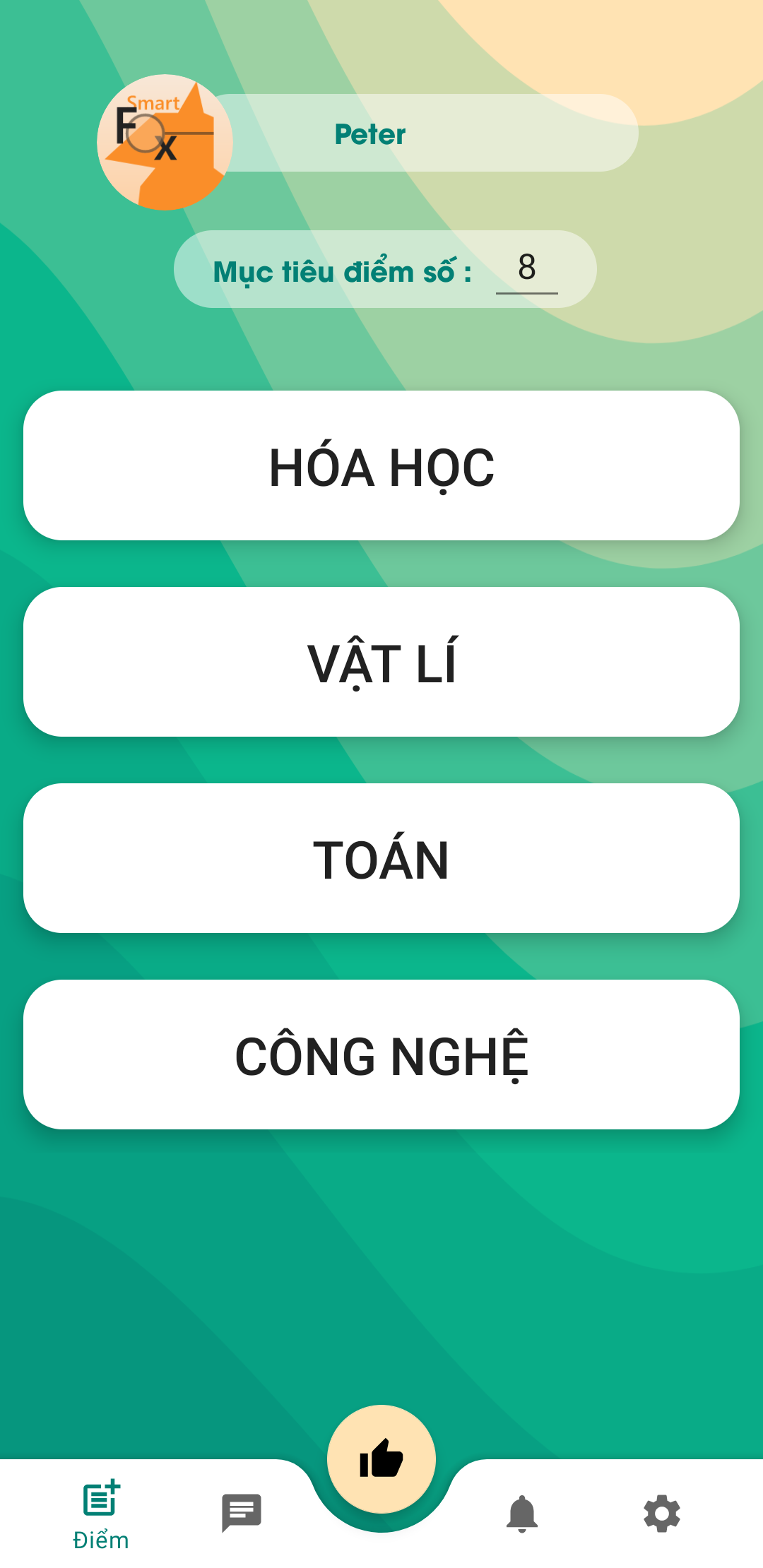Open the messages chat tab

point(242,1513)
